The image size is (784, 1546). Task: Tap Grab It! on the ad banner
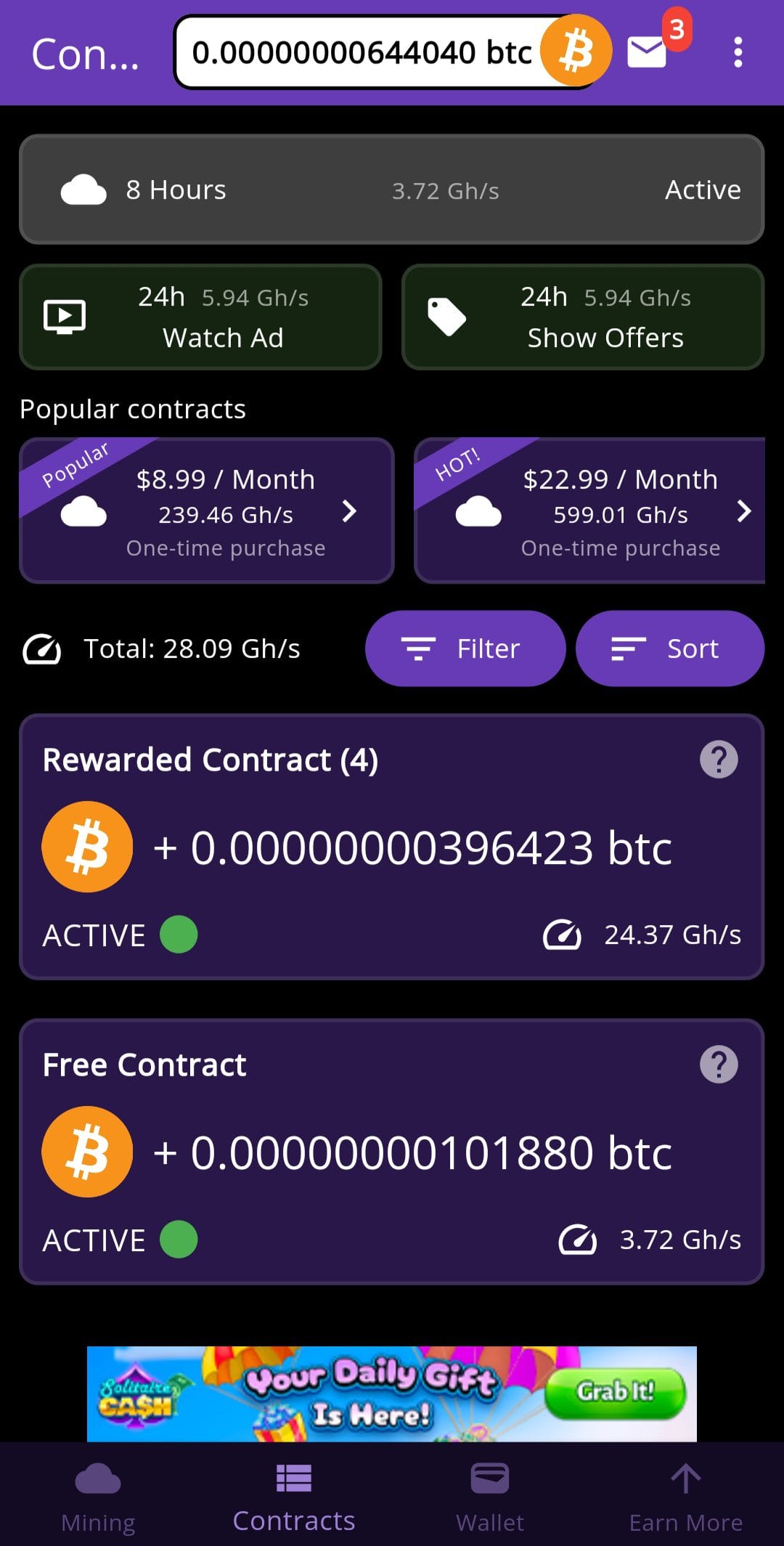[615, 1391]
